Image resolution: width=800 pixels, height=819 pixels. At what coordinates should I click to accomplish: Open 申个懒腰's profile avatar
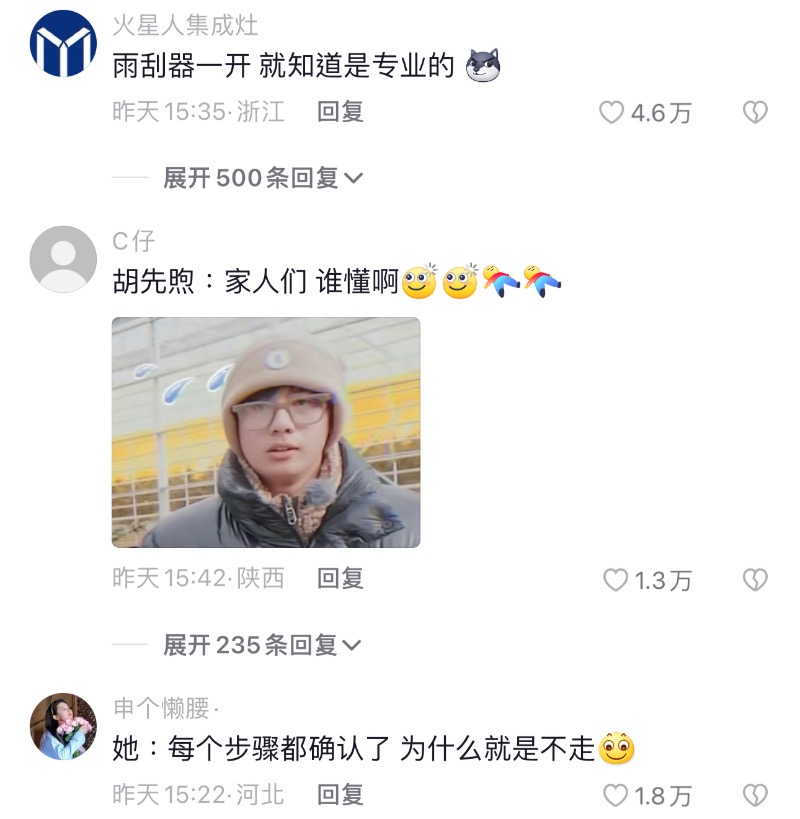[x=64, y=726]
